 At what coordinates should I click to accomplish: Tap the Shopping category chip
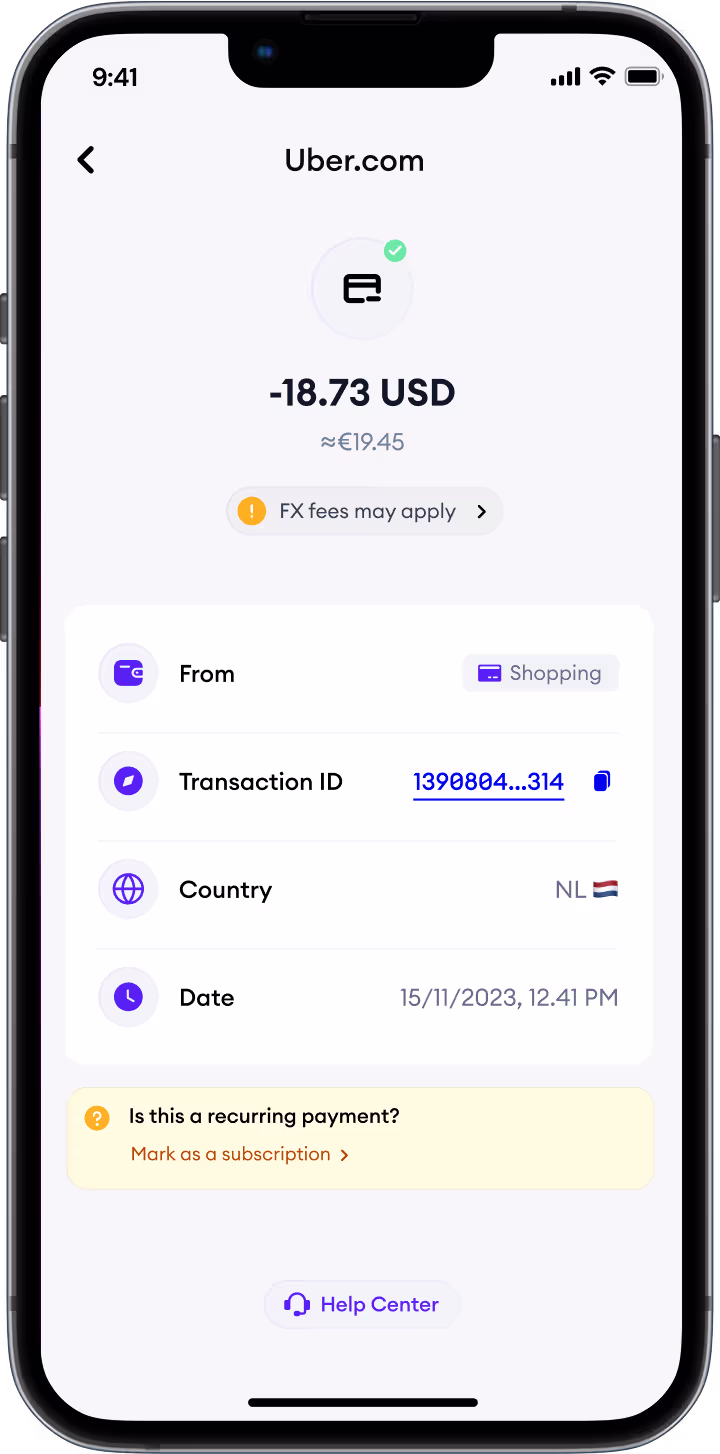[540, 673]
